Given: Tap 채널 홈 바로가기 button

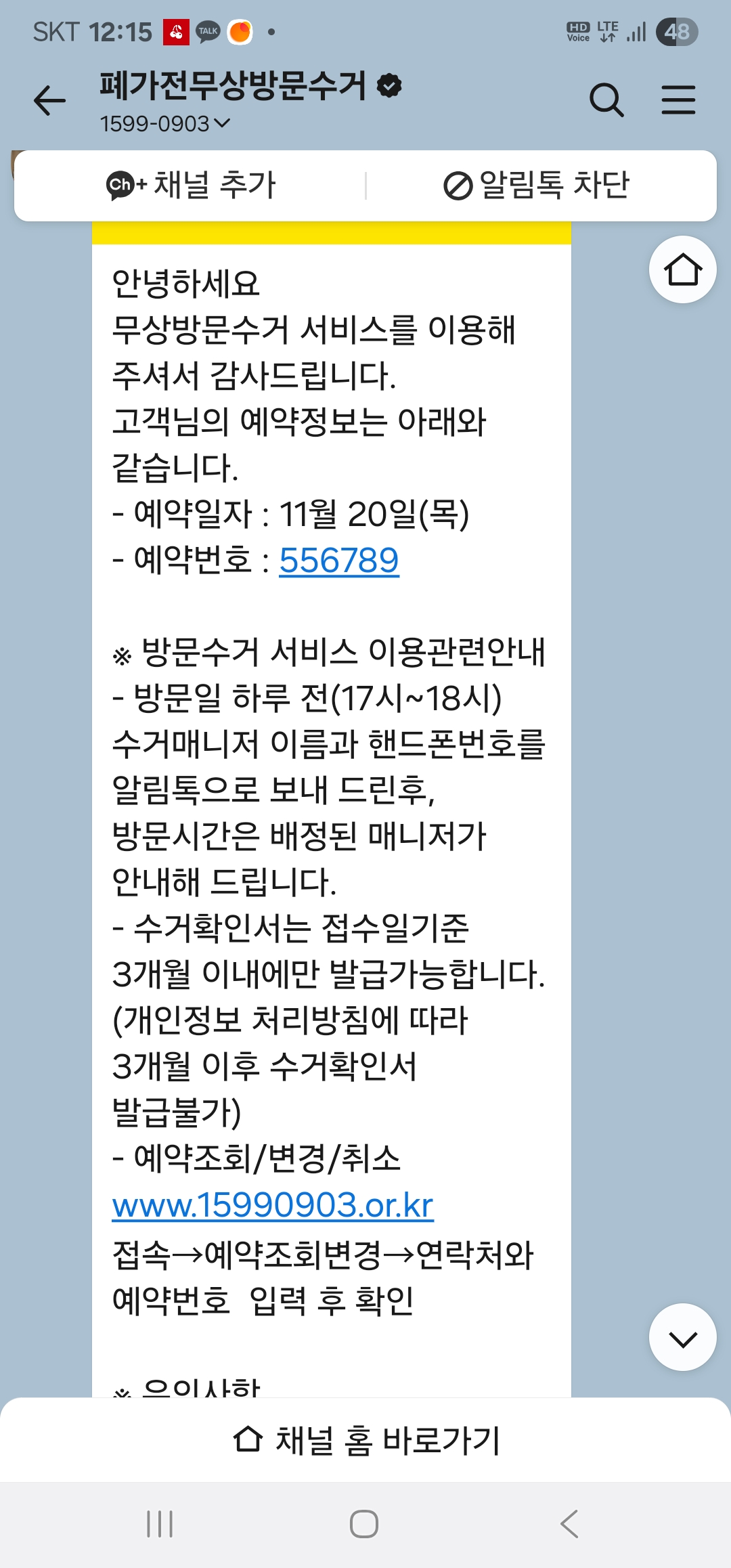Looking at the screenshot, I should click(365, 1439).
